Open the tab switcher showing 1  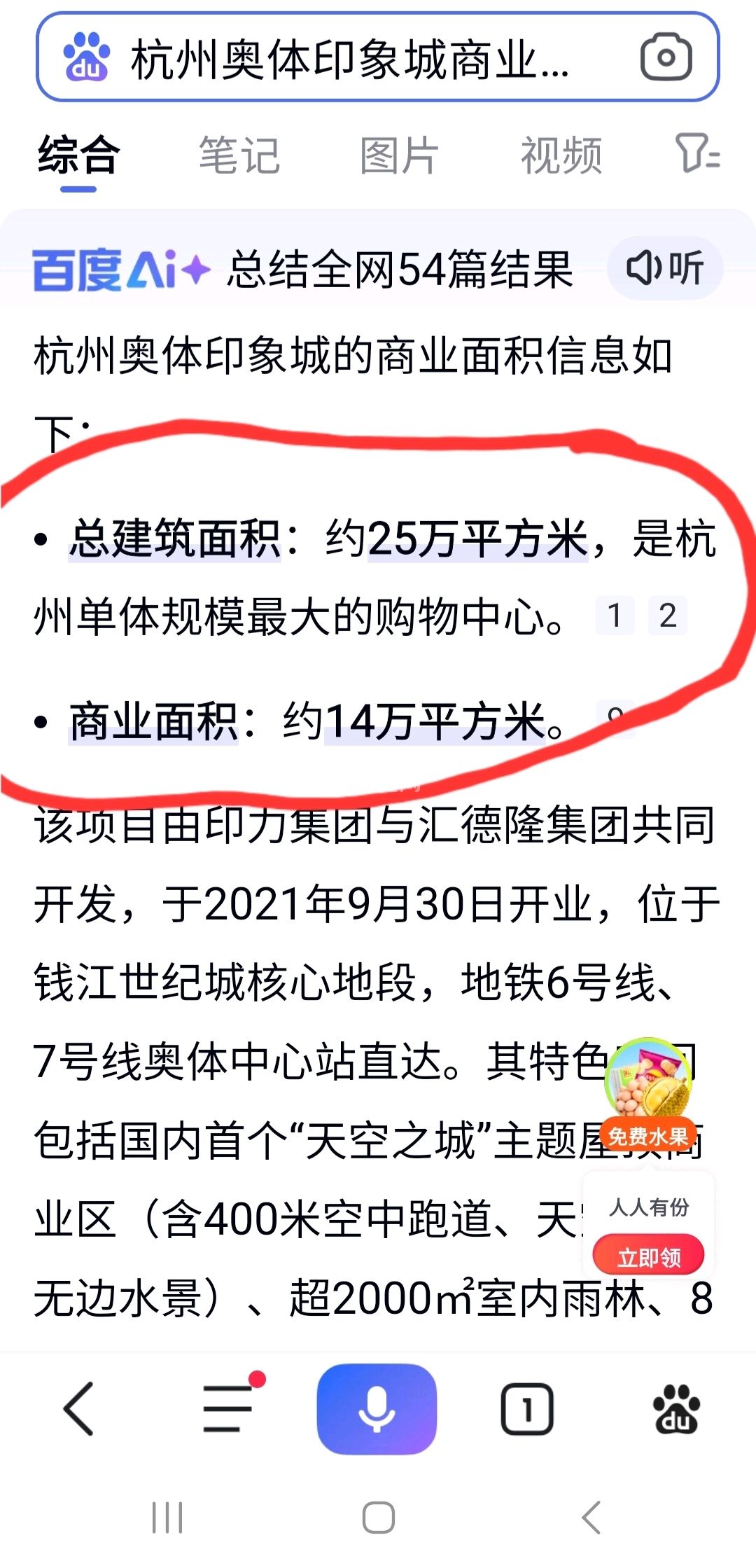pos(526,1408)
